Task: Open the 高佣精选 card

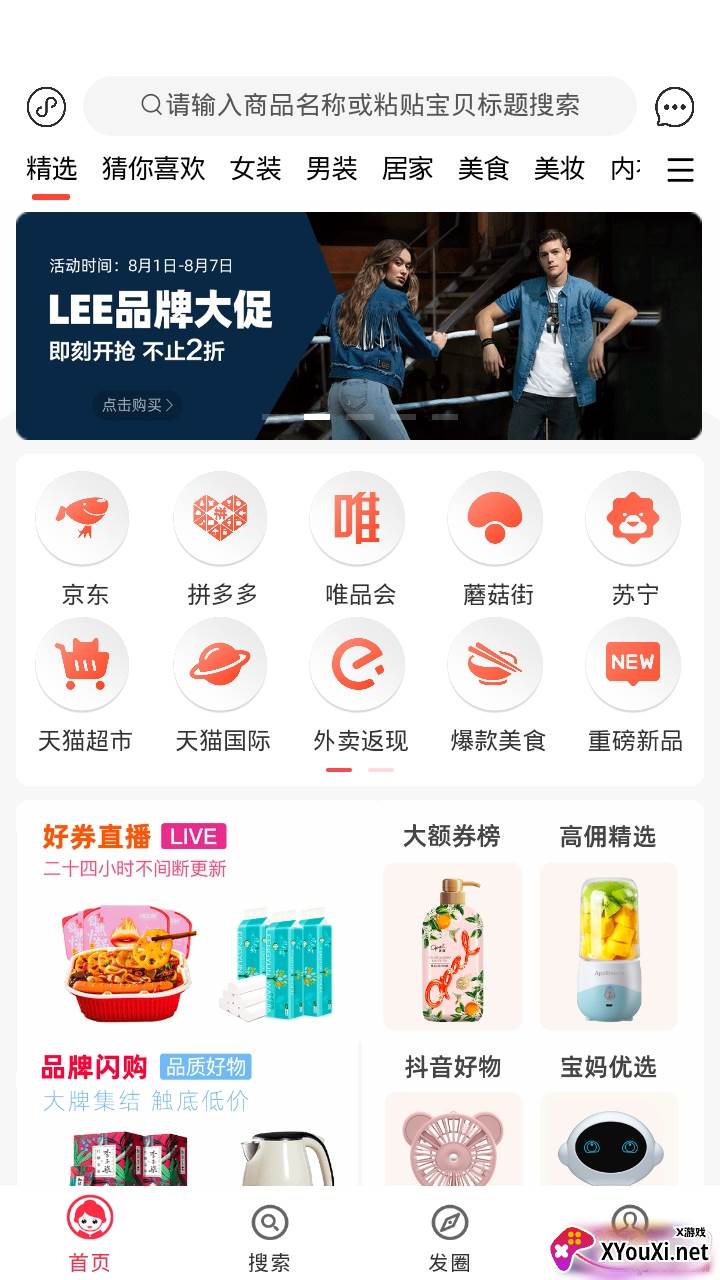Action: click(608, 930)
